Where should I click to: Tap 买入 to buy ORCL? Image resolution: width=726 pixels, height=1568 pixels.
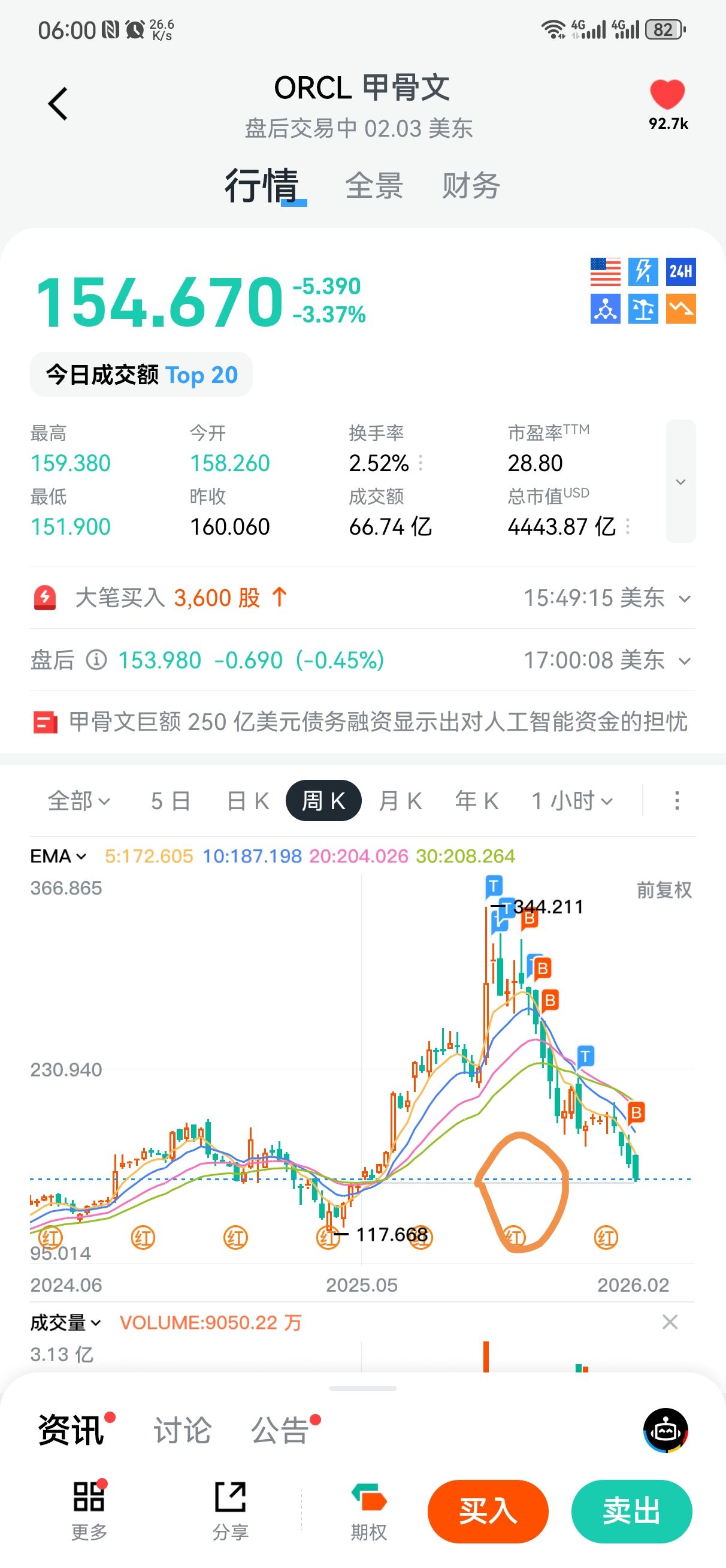(488, 1512)
